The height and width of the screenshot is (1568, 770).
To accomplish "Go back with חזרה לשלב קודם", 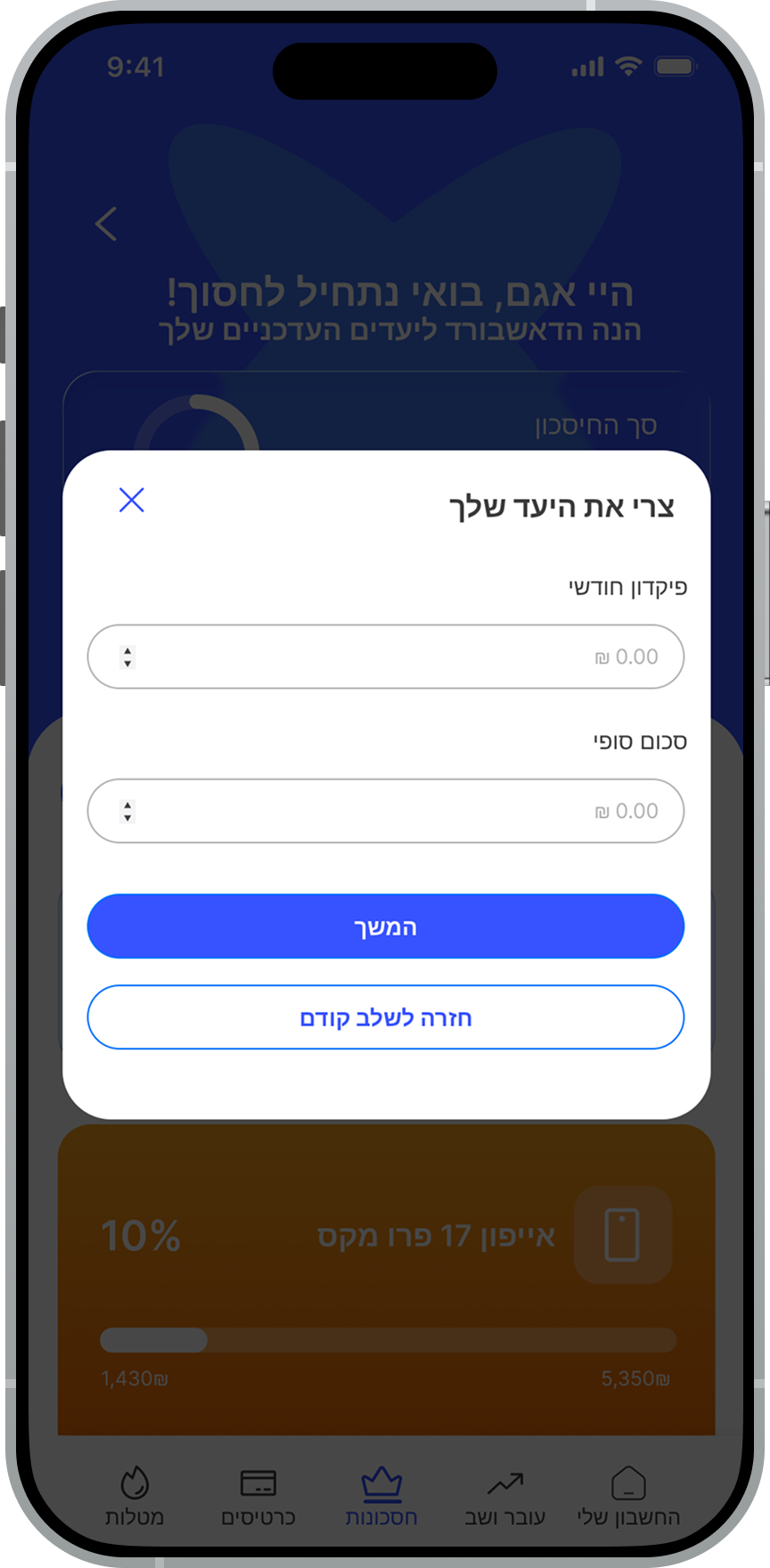I will 386,1017.
